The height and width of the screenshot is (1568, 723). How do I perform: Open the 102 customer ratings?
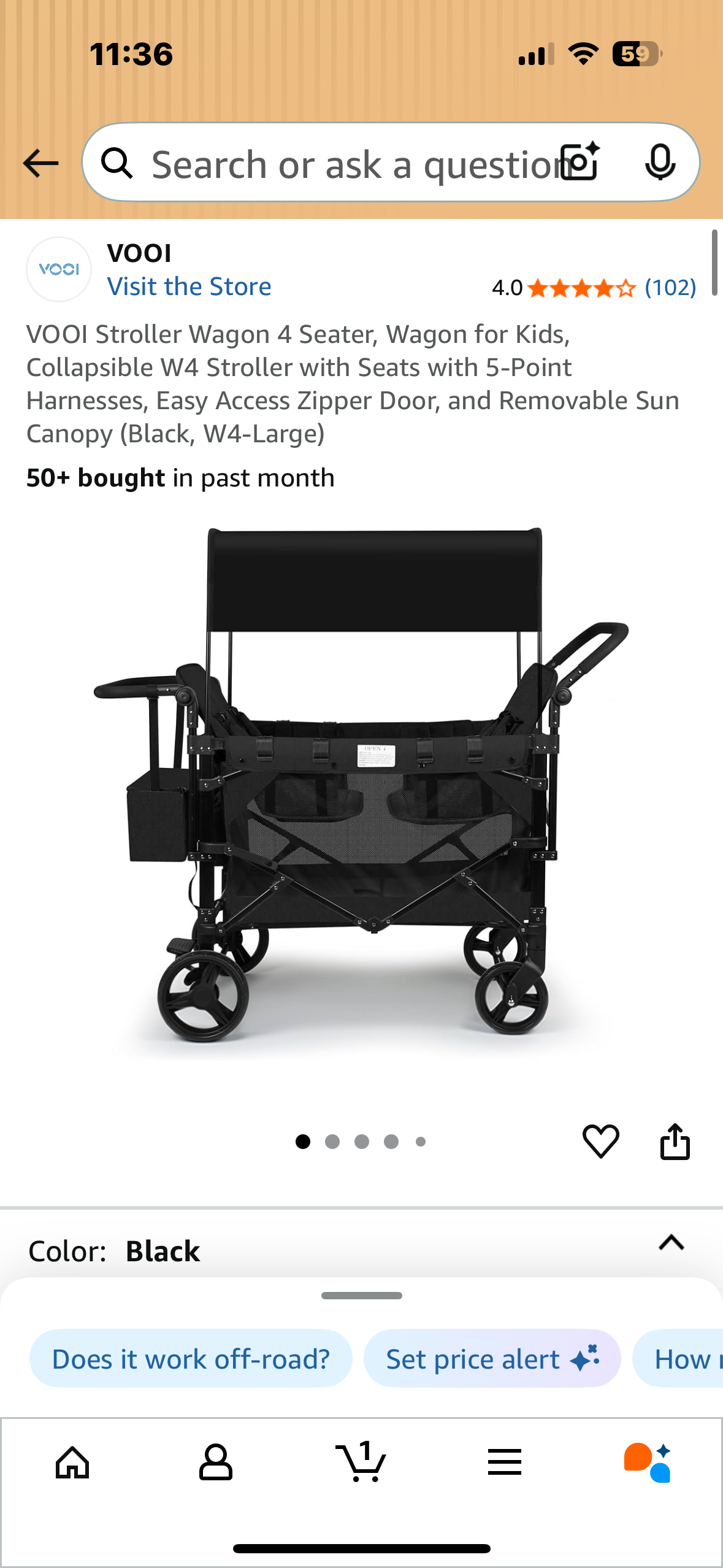pos(670,287)
